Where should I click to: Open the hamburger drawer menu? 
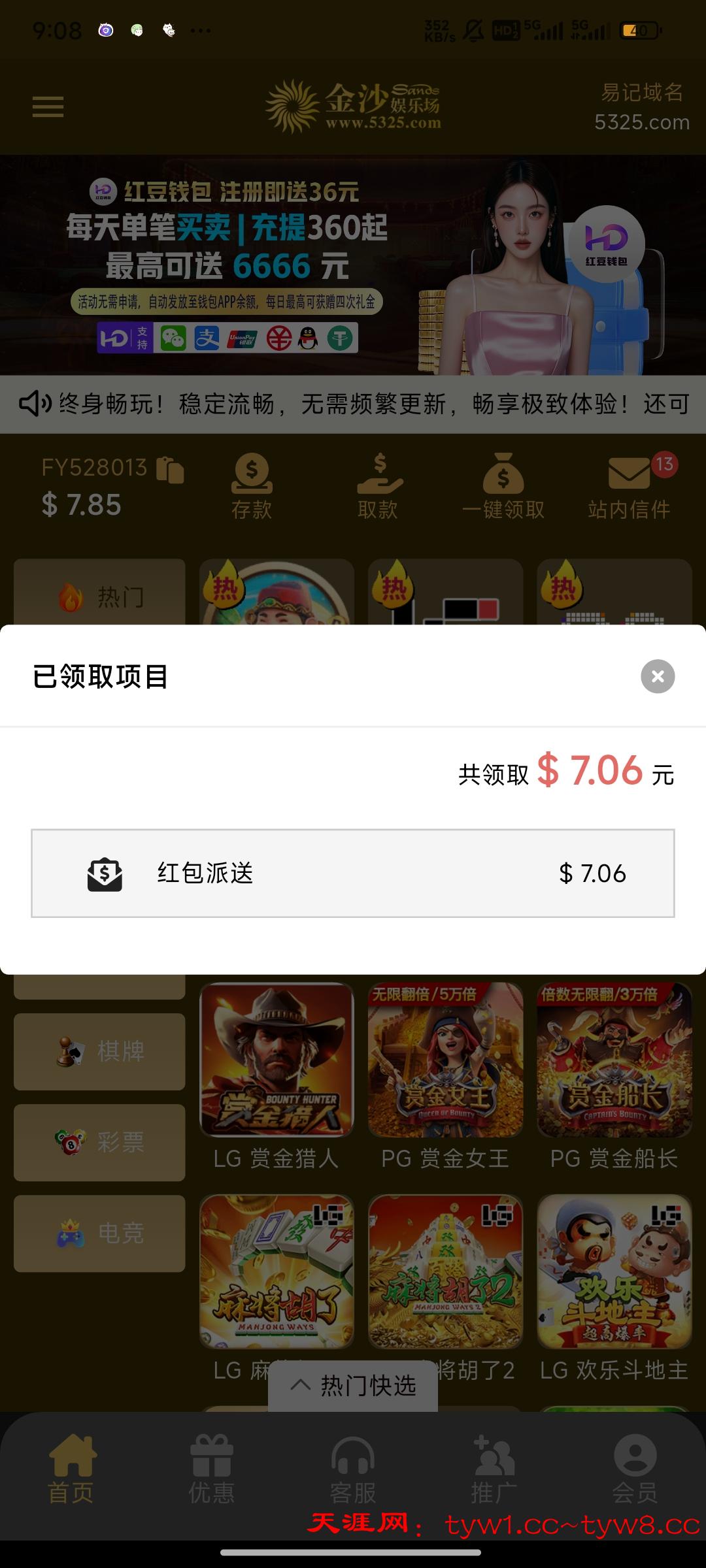click(x=48, y=106)
